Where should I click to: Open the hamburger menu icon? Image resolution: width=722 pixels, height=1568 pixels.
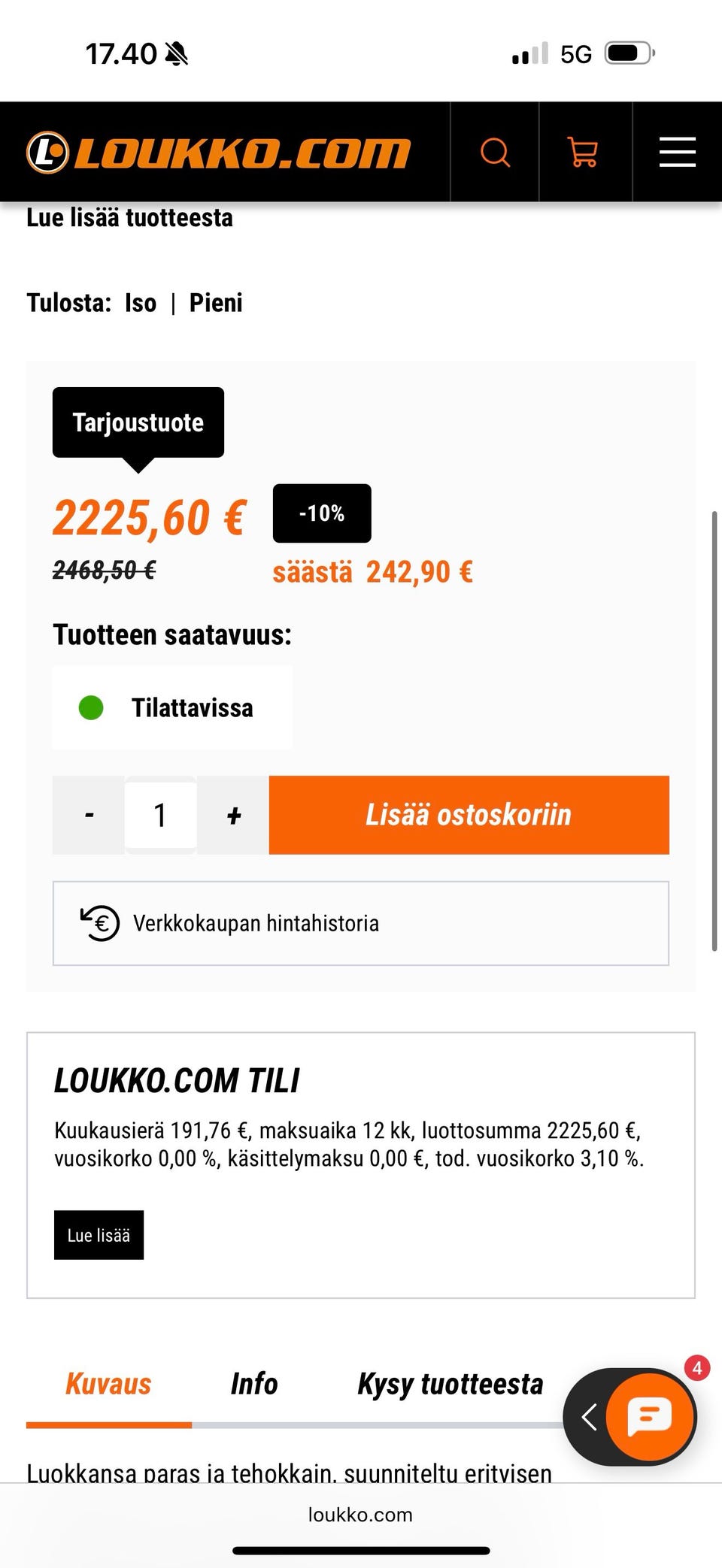[675, 153]
